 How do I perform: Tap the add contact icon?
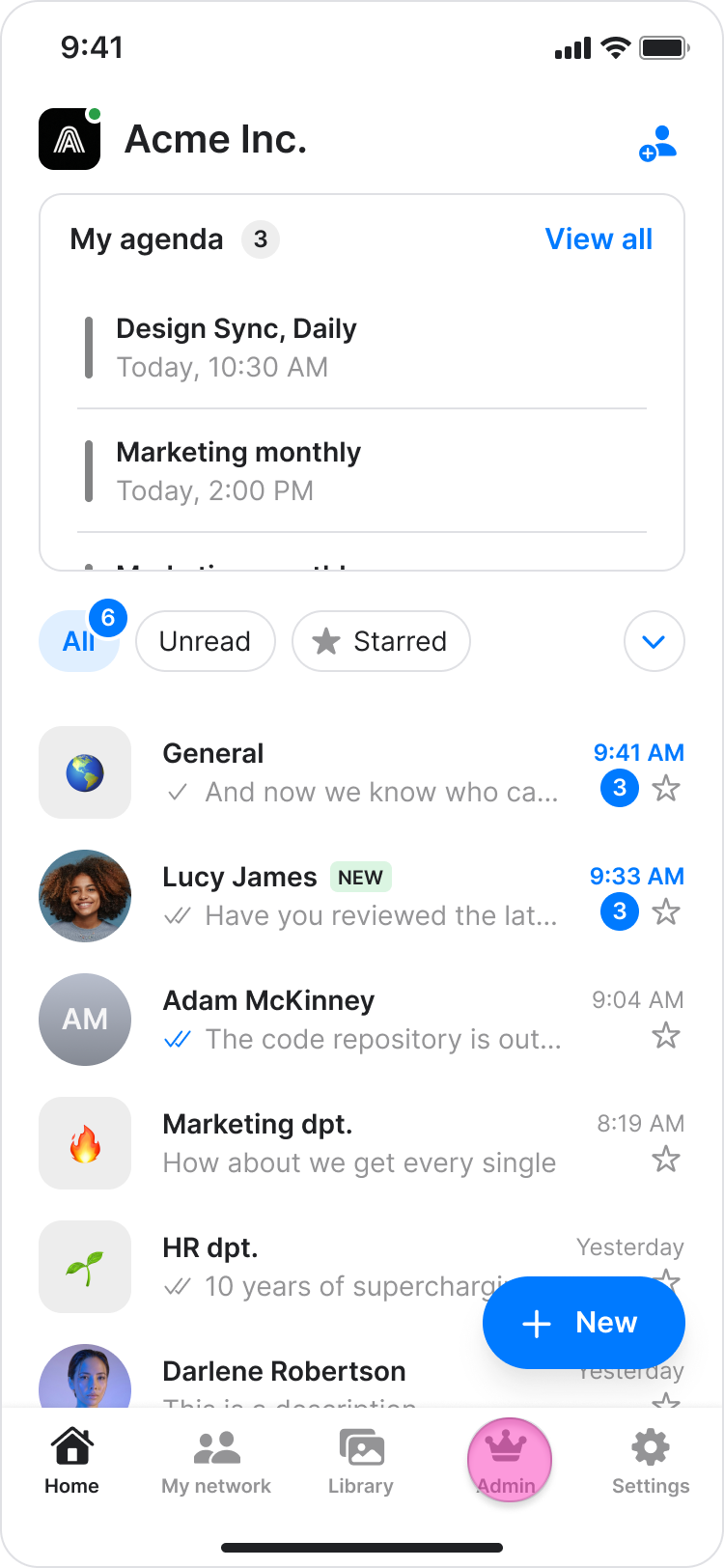click(x=657, y=144)
